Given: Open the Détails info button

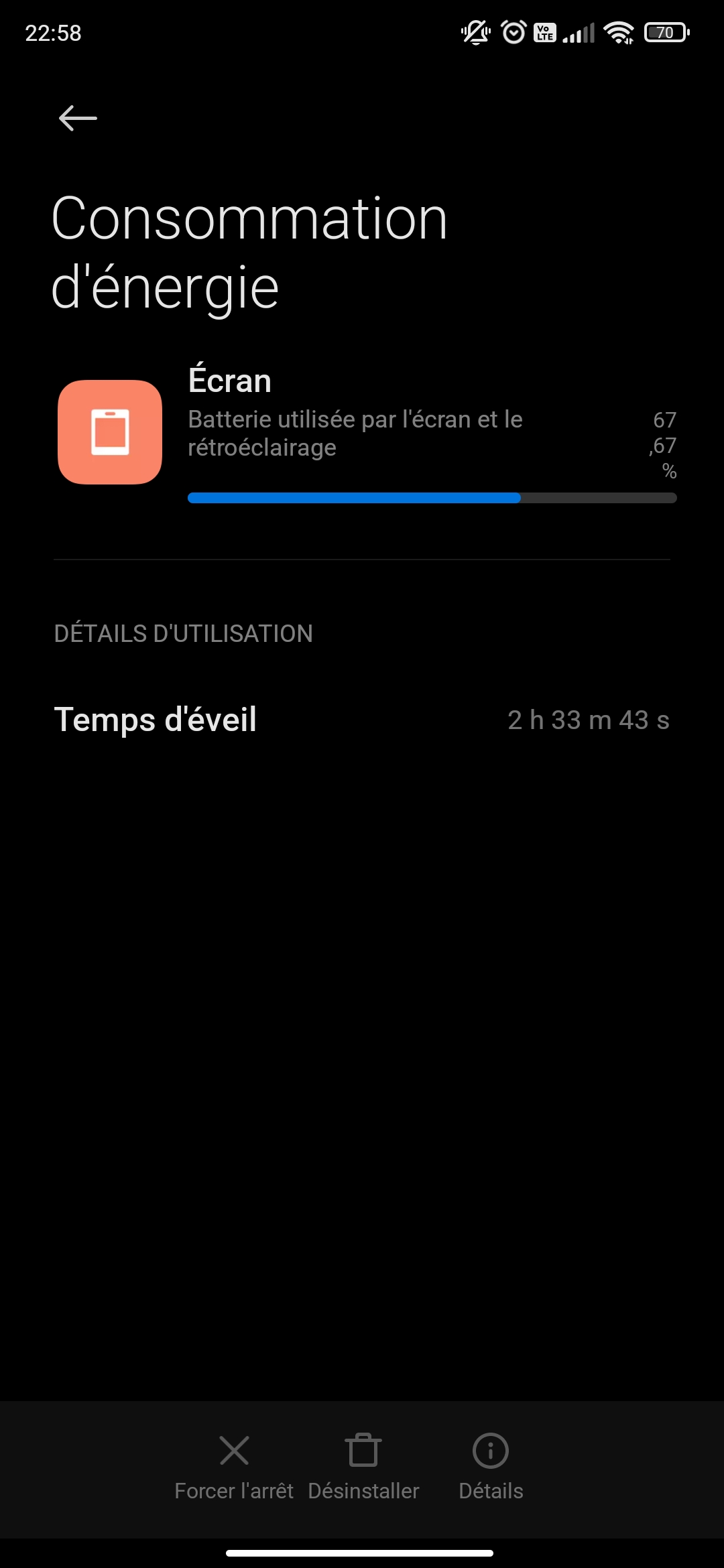Looking at the screenshot, I should coord(491,1467).
